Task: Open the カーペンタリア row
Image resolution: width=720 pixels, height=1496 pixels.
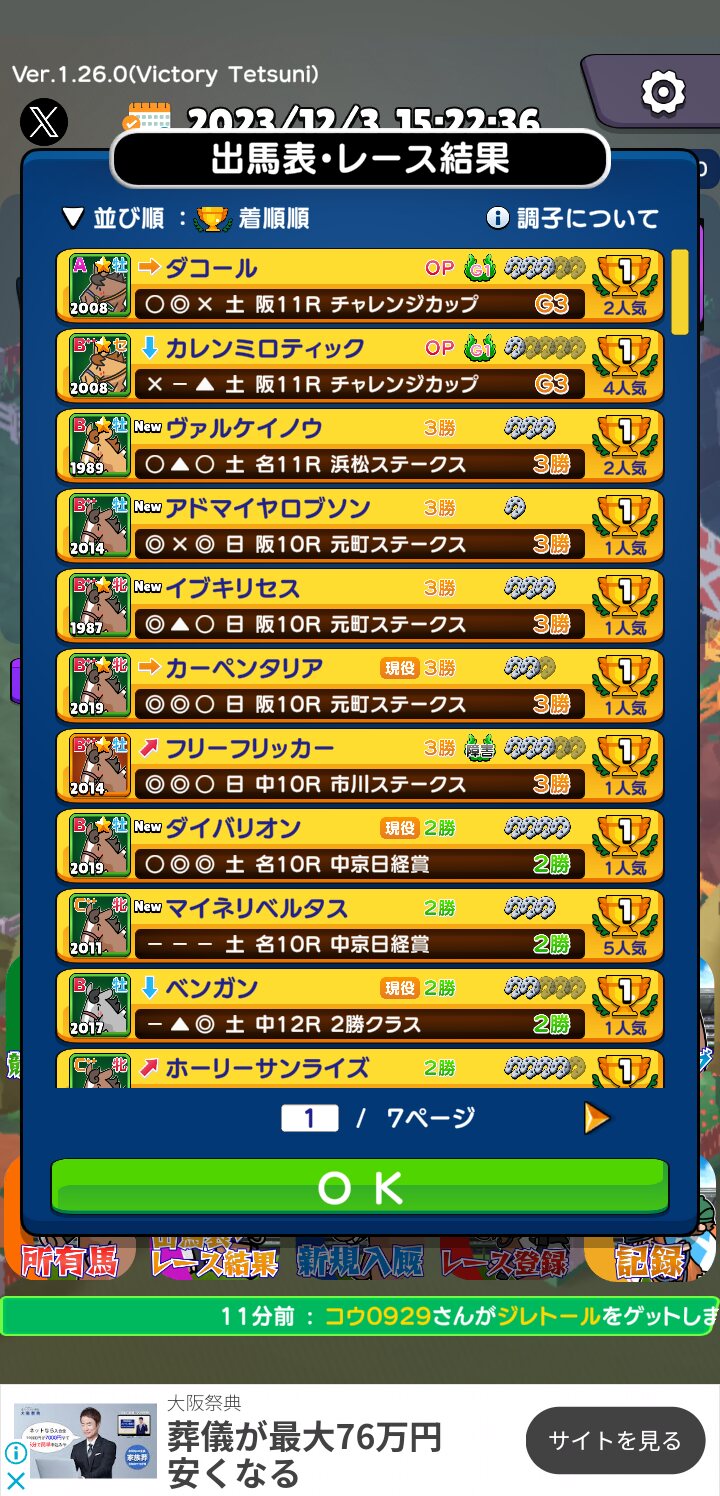Action: (x=360, y=685)
